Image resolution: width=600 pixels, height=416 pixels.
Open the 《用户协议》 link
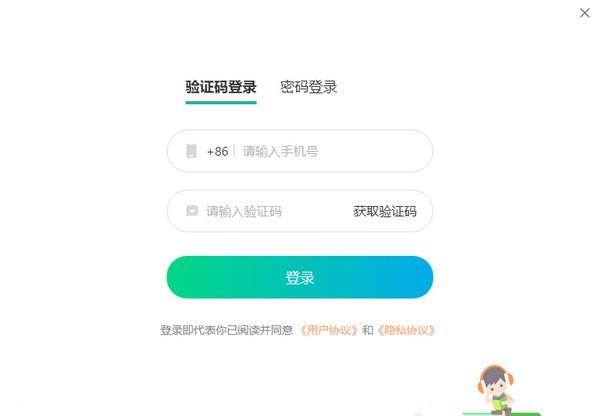click(x=329, y=330)
